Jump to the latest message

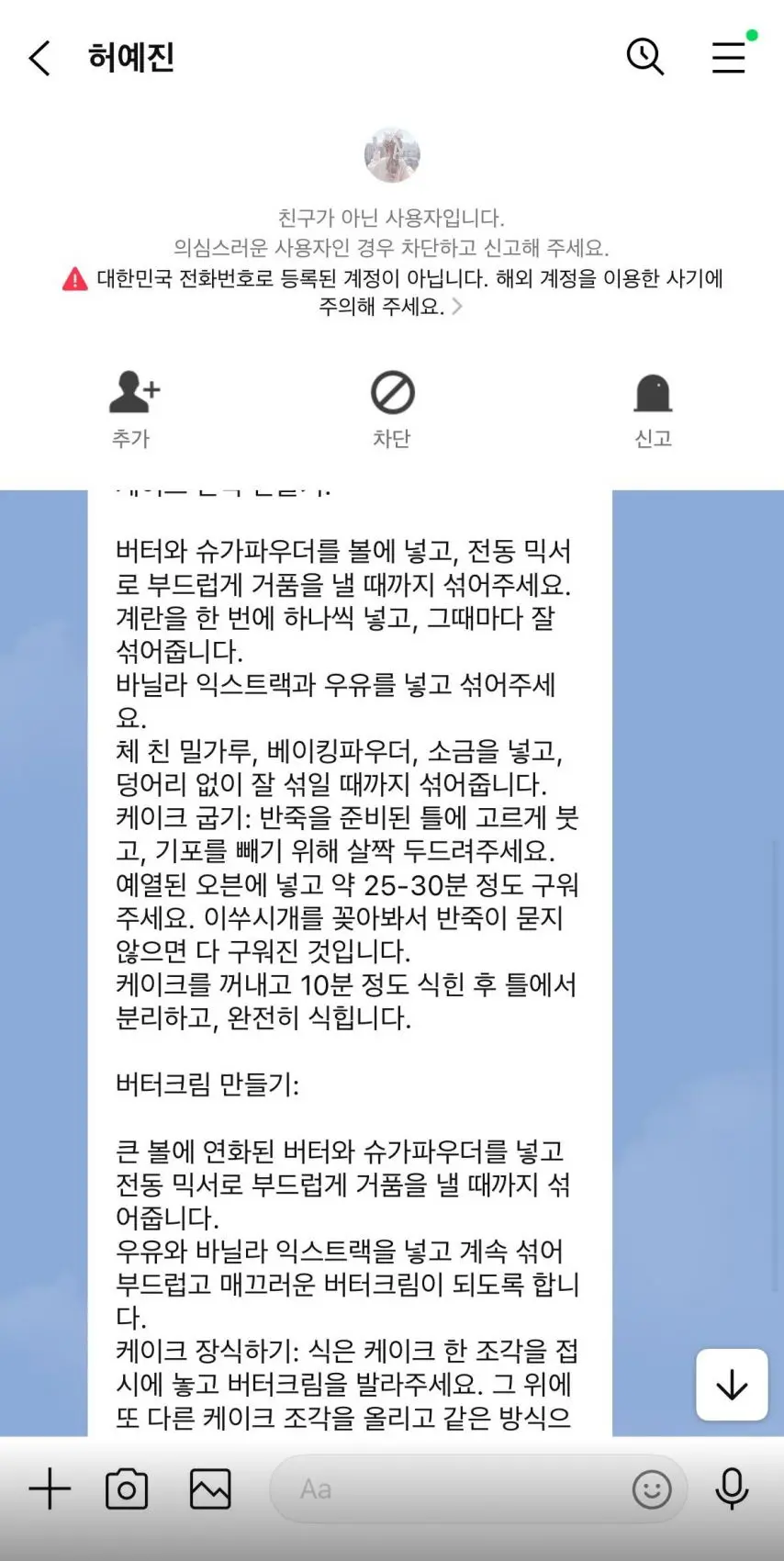click(732, 1385)
